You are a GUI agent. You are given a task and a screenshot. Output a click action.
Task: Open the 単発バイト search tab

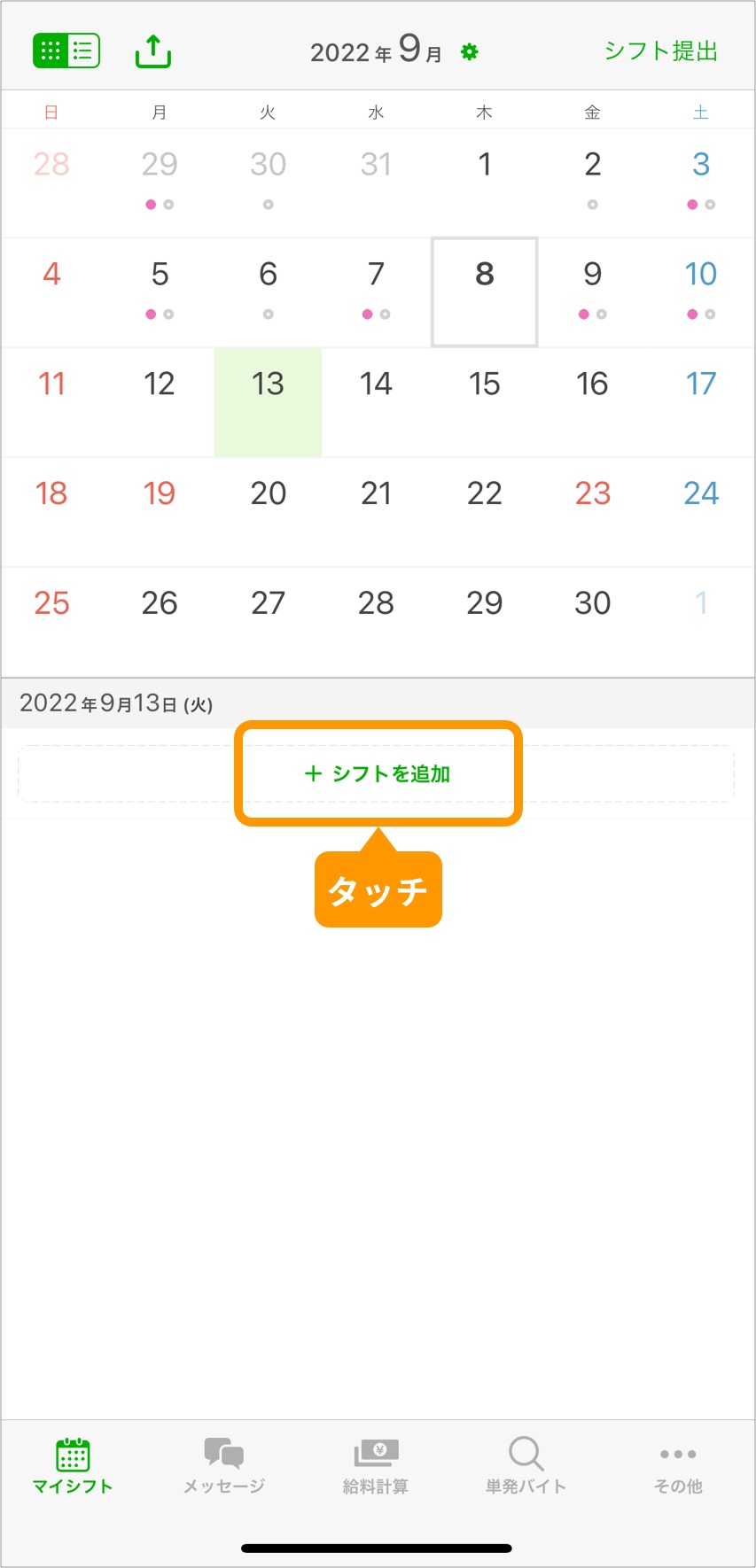(x=526, y=1467)
